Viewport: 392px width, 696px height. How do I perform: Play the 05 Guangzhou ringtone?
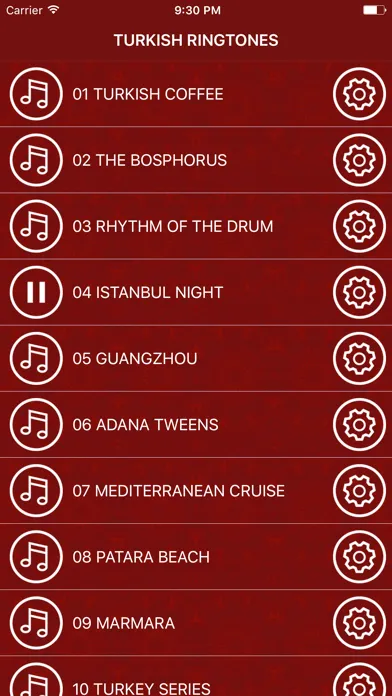tap(36, 359)
